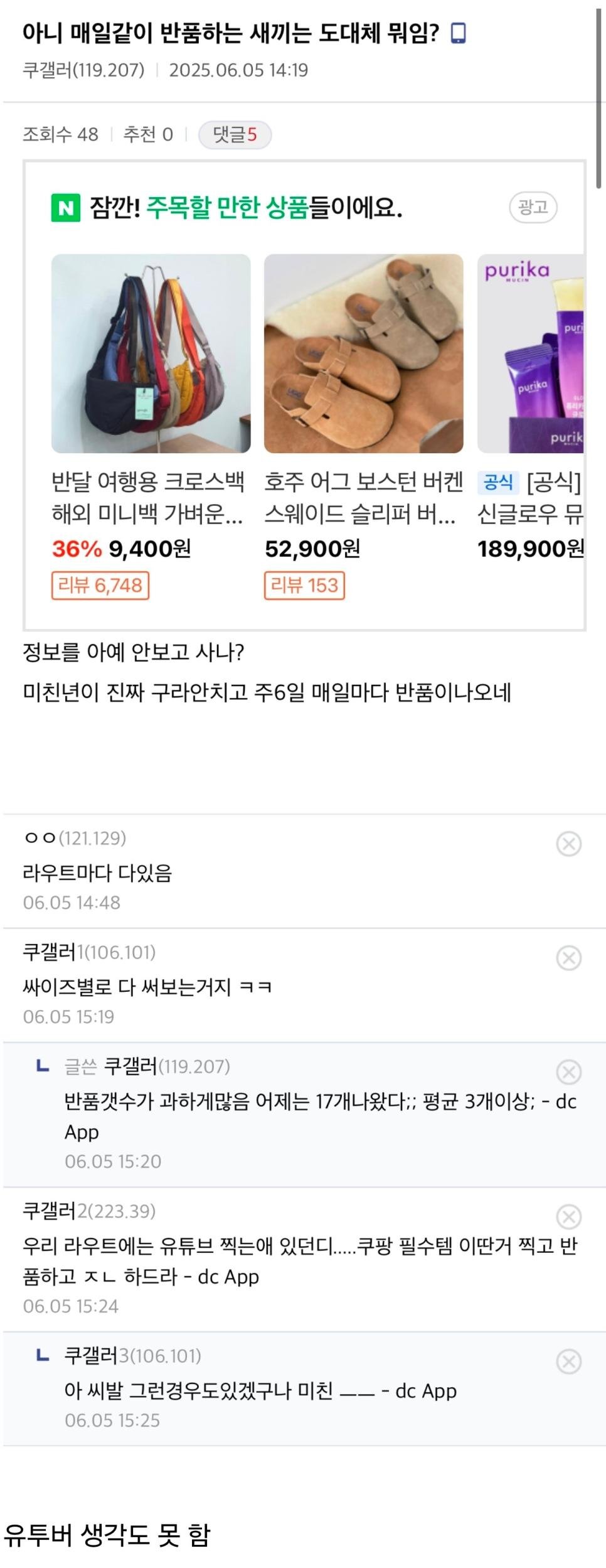Delete the 쿠갤러1 comment about 싸이즈별로

tap(568, 958)
